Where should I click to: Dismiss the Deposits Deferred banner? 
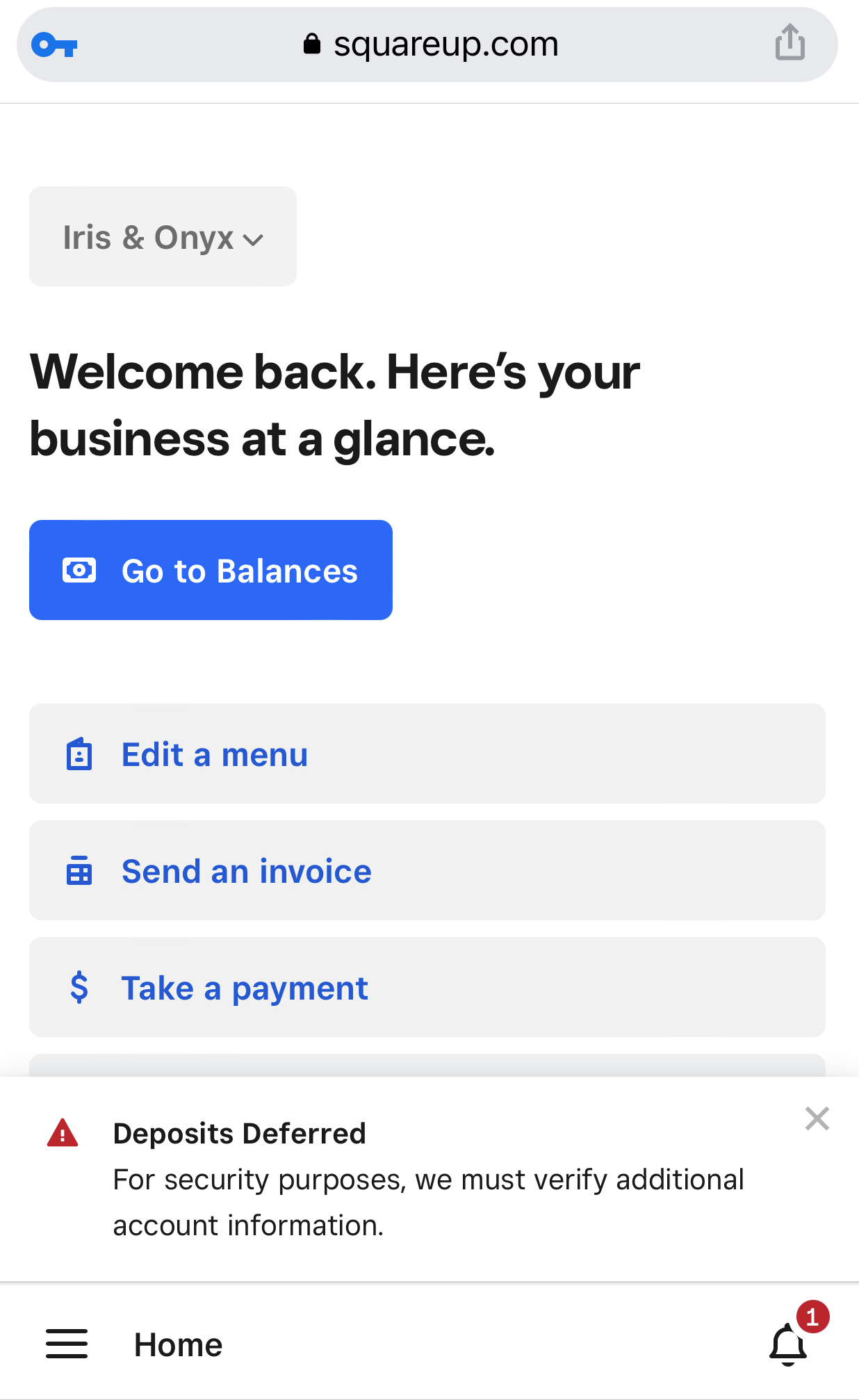click(817, 1119)
